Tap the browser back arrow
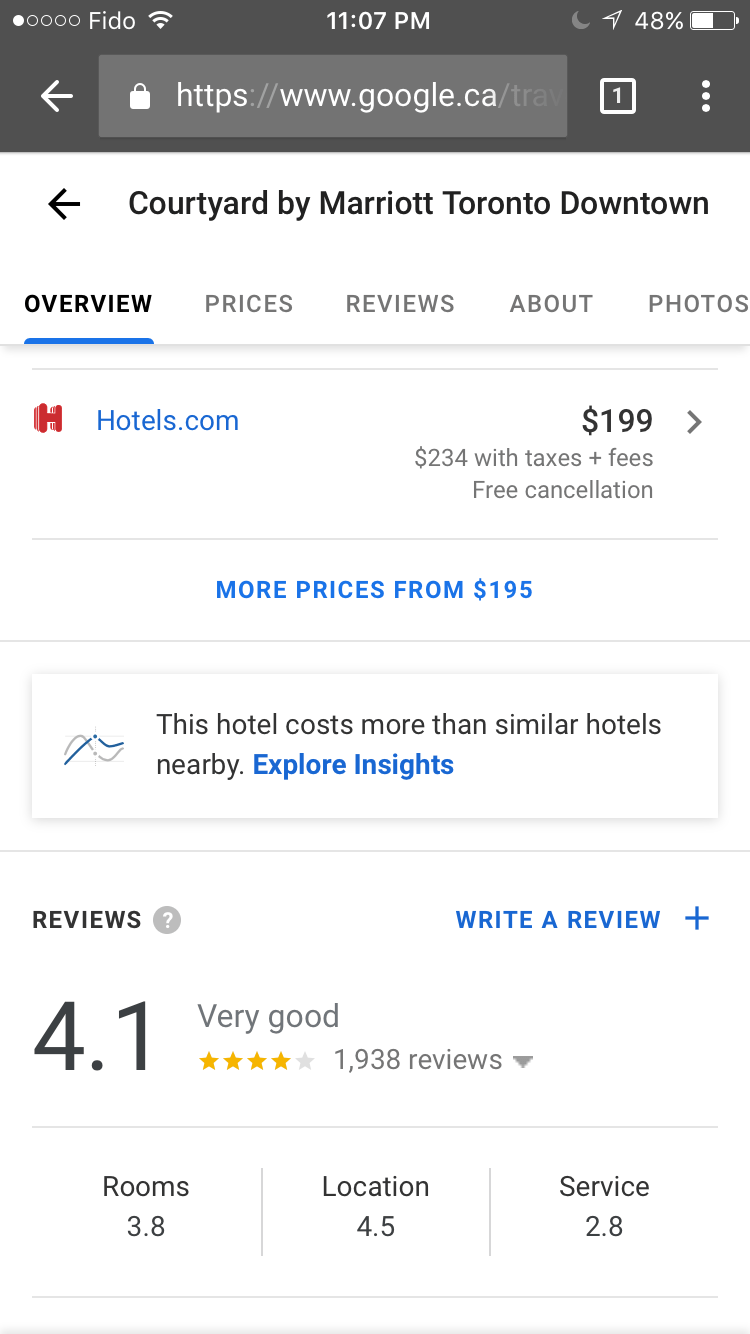Screen dimensions: 750x1334 click(57, 97)
